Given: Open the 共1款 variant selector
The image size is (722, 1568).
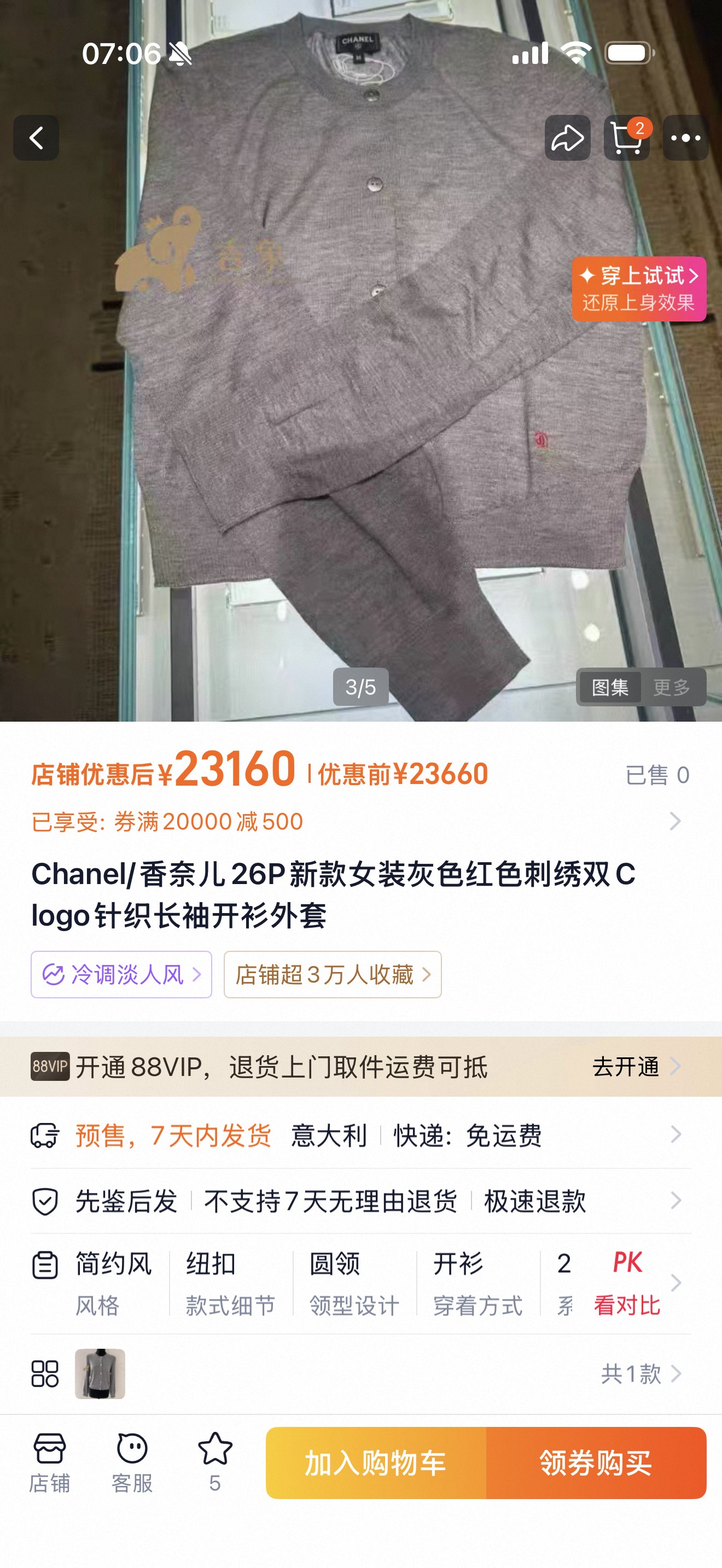Looking at the screenshot, I should 641,1374.
